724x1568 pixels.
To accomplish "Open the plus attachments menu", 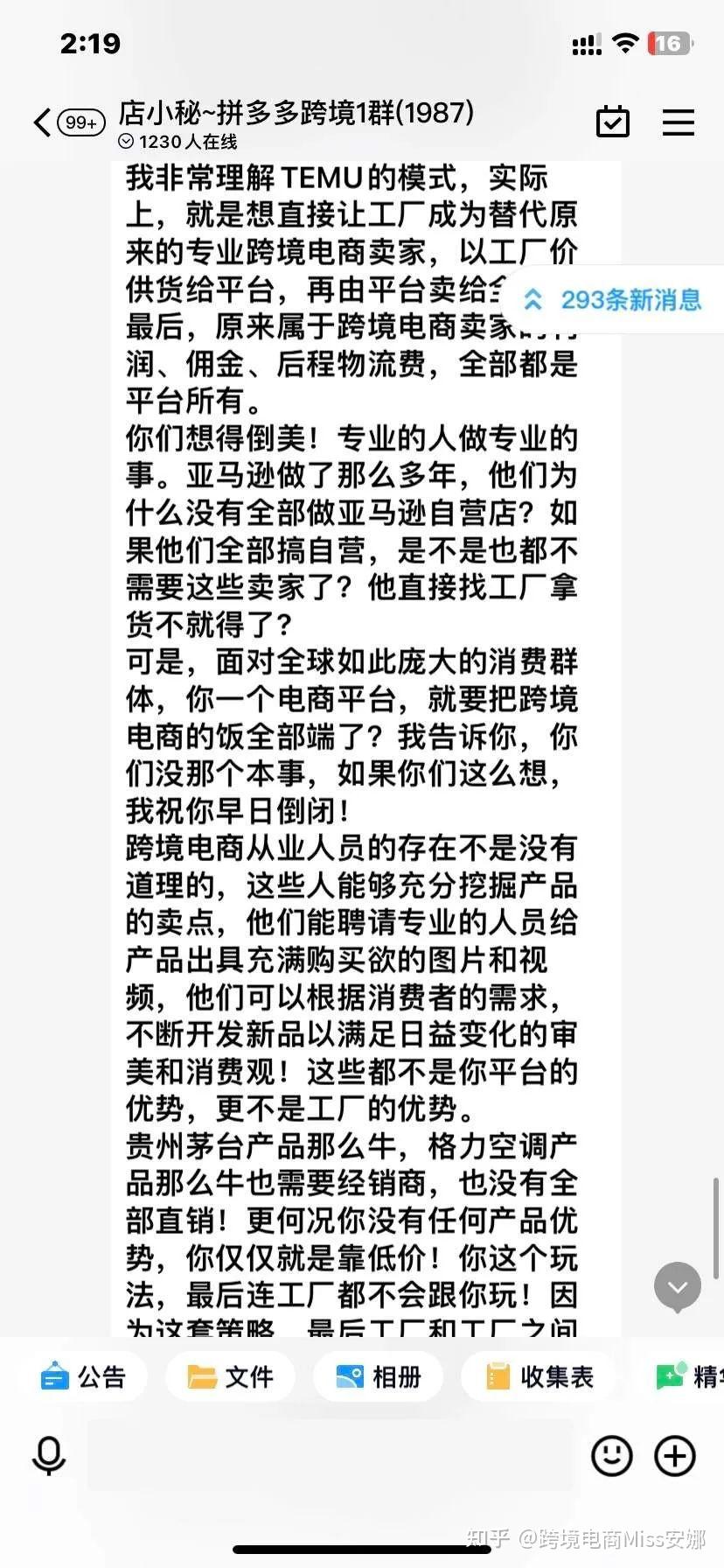I will tap(675, 1456).
